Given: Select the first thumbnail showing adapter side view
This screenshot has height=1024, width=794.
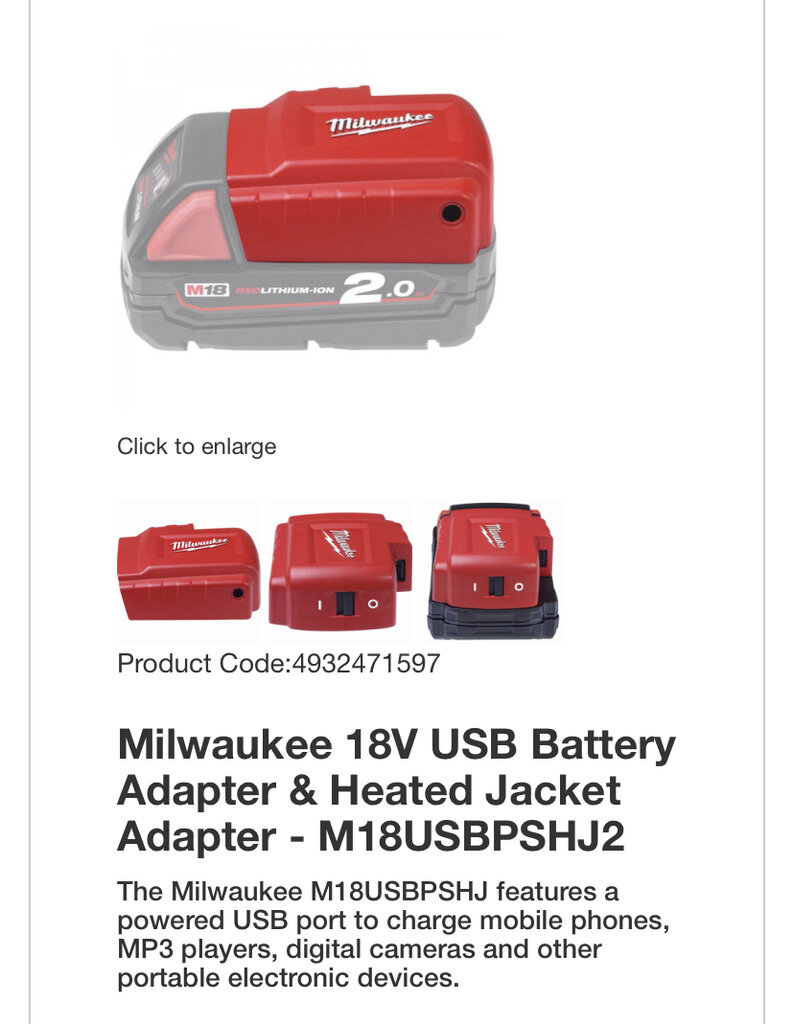Looking at the screenshot, I should 188,572.
